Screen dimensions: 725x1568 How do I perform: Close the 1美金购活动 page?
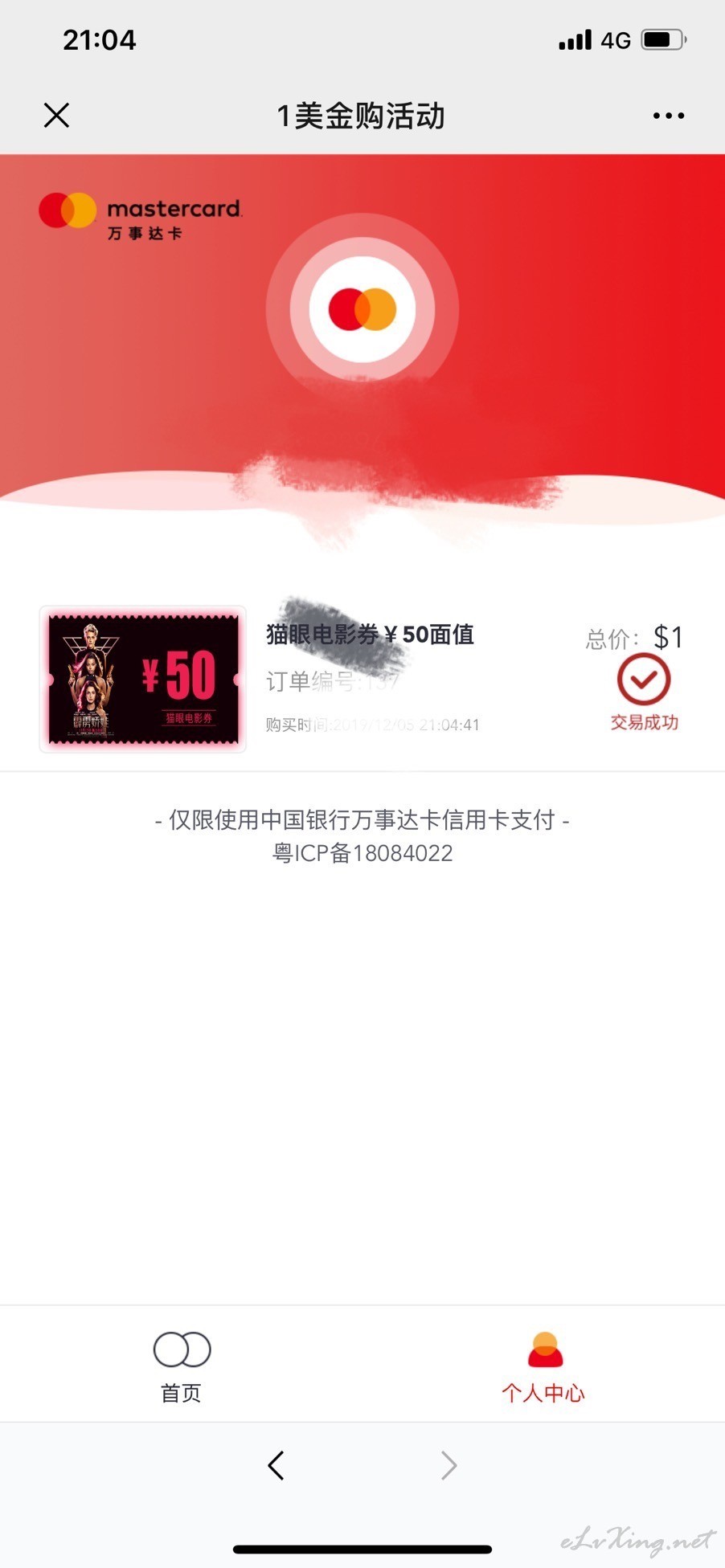pyautogui.click(x=56, y=116)
